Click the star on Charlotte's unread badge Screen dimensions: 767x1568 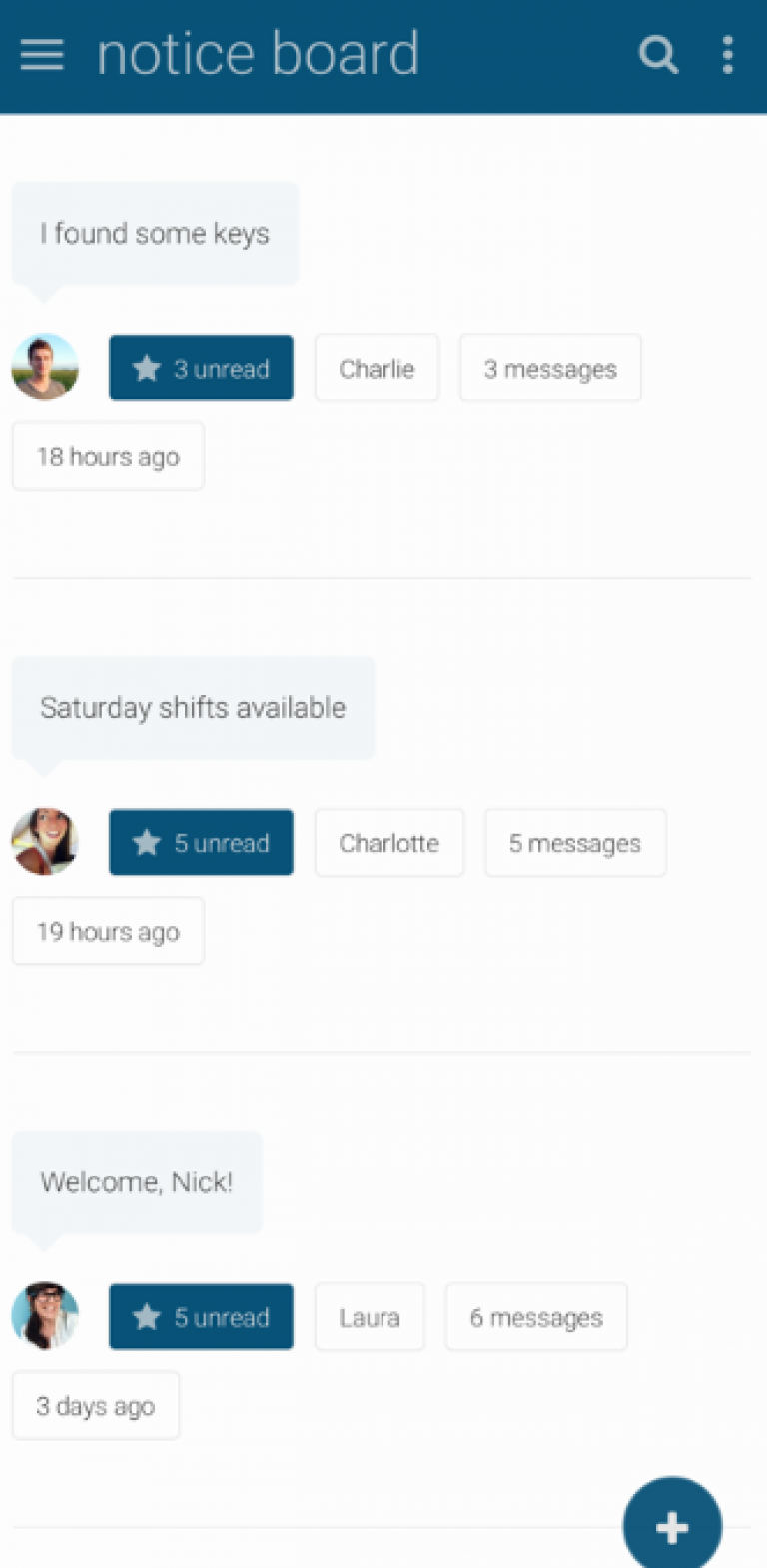click(147, 842)
